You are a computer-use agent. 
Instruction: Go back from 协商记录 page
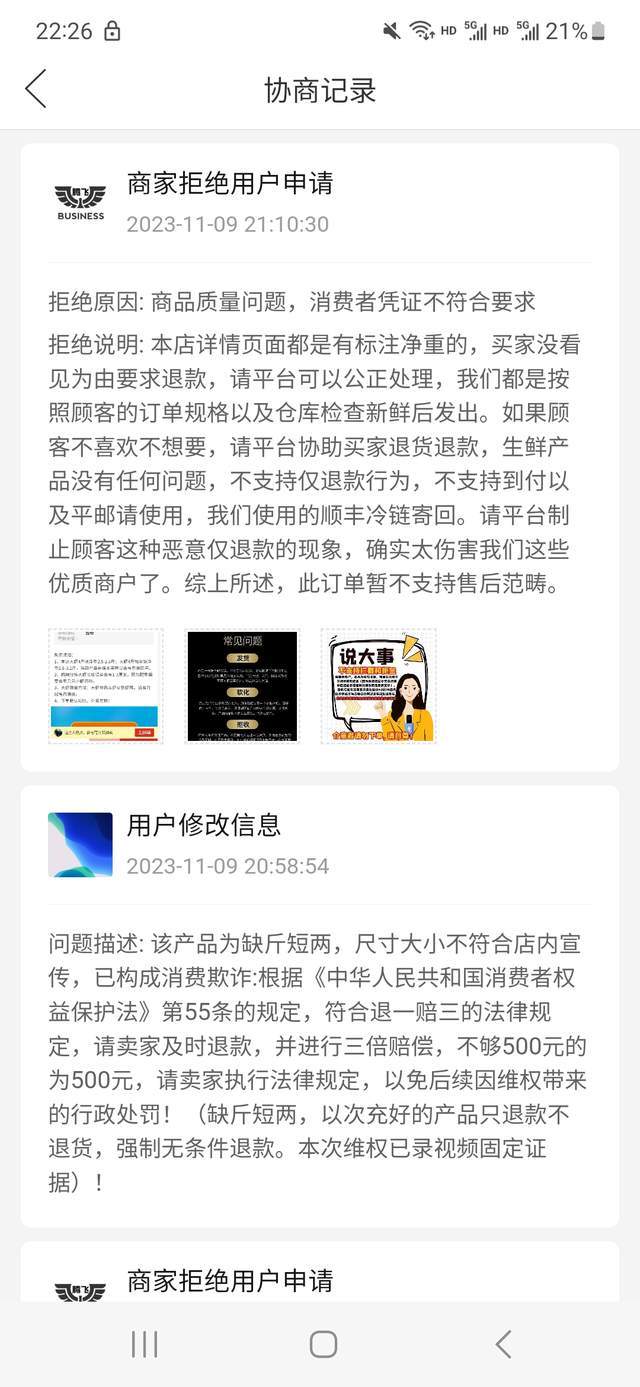pyautogui.click(x=36, y=89)
